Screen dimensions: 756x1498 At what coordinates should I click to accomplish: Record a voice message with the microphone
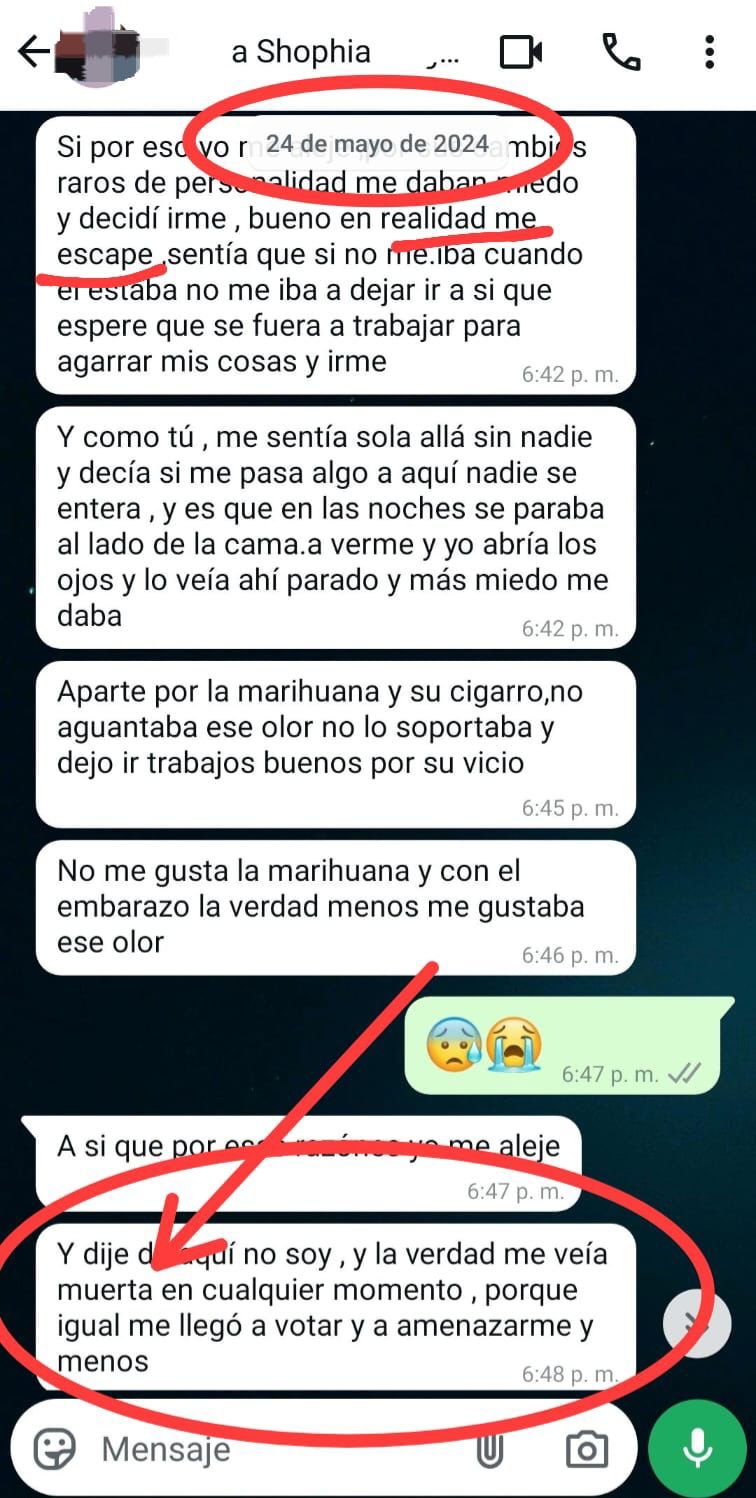(x=697, y=1448)
